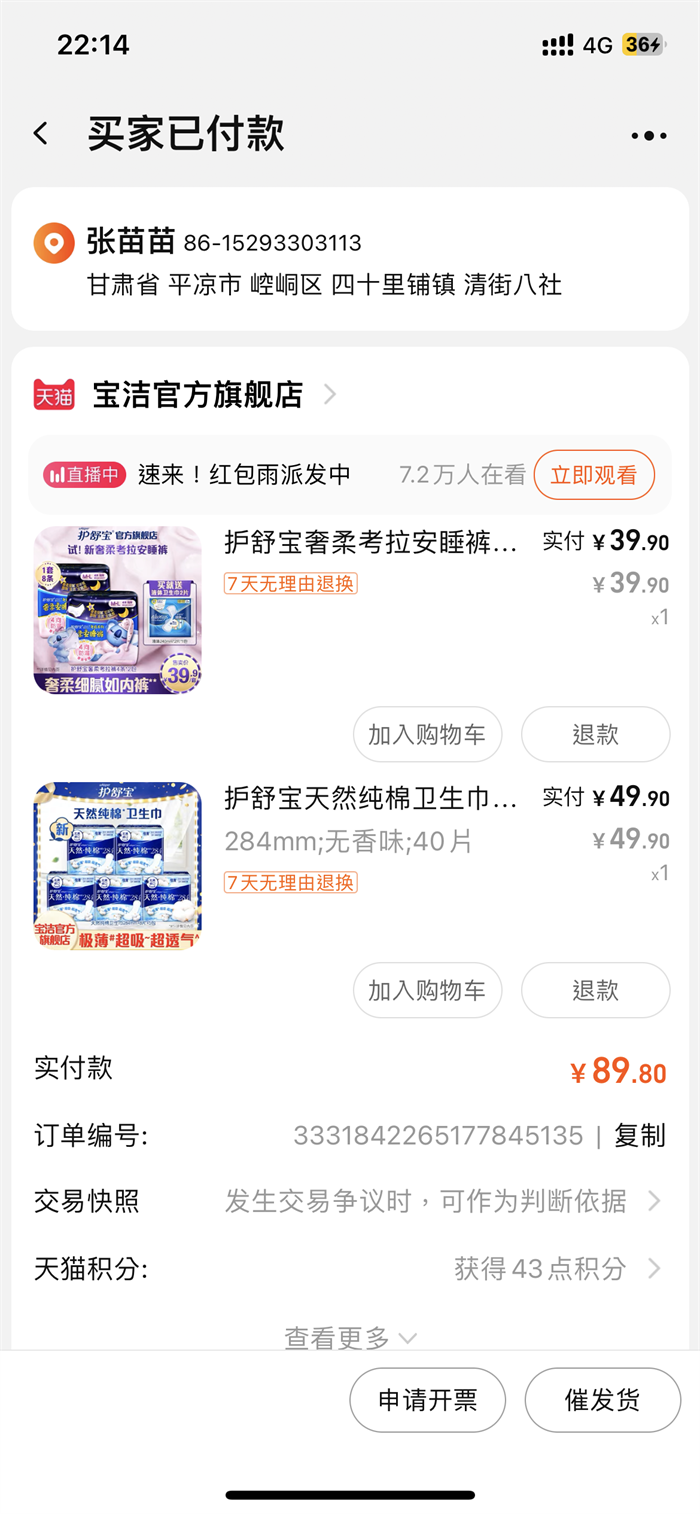Tap 申请开票 to request an invoice
The height and width of the screenshot is (1514, 700).
coord(427,1401)
